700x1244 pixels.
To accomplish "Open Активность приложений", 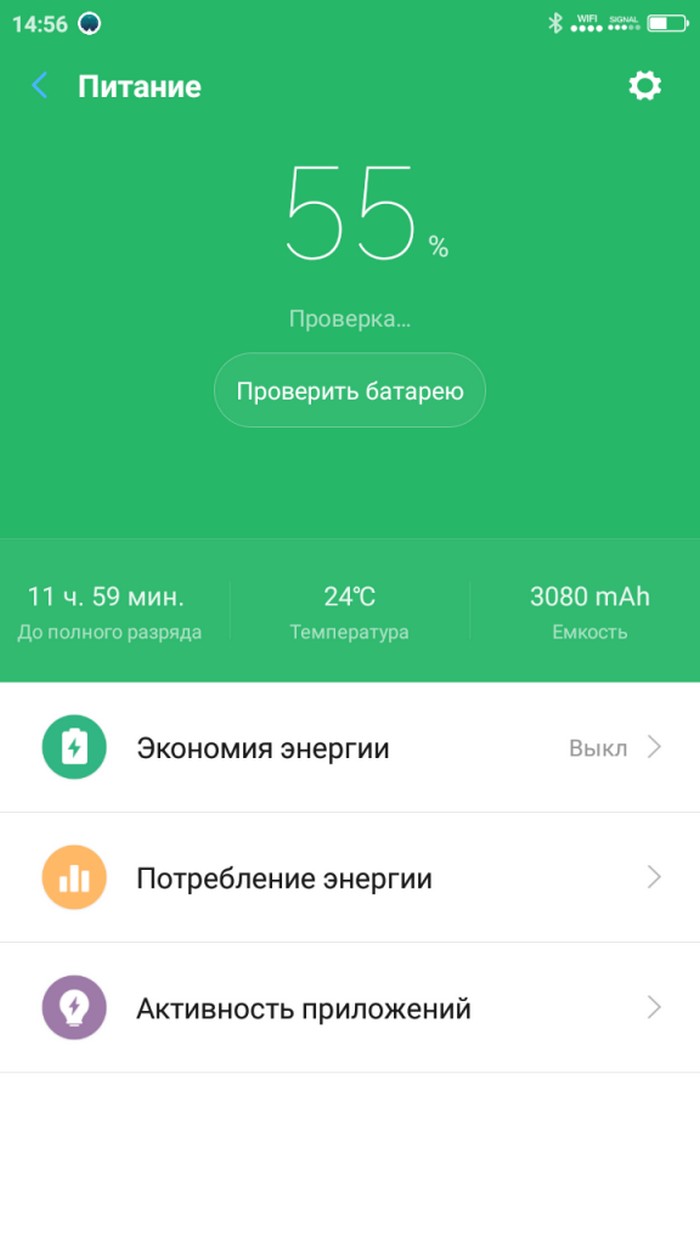I will pyautogui.click(x=350, y=1007).
